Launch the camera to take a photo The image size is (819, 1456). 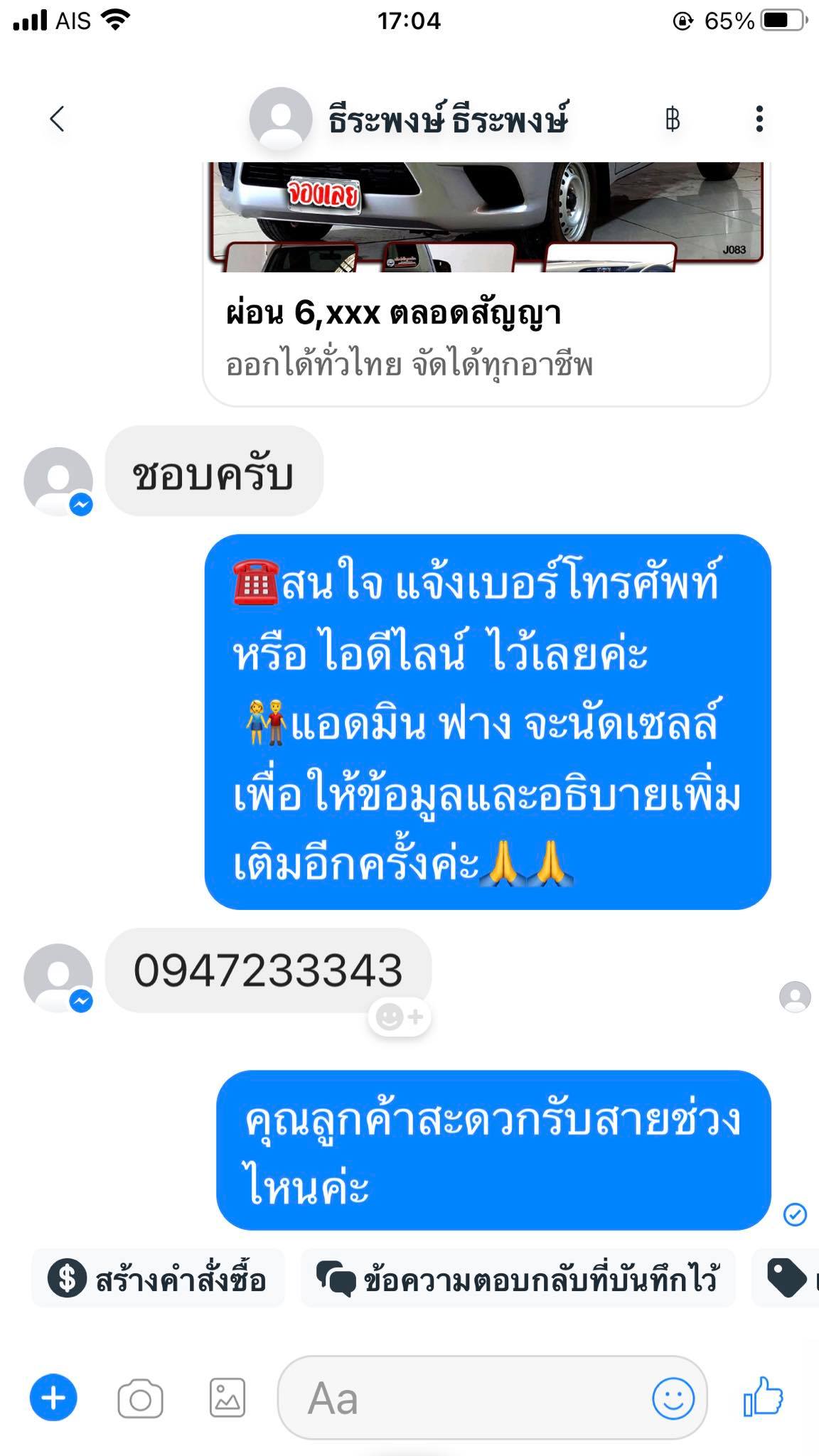140,1399
